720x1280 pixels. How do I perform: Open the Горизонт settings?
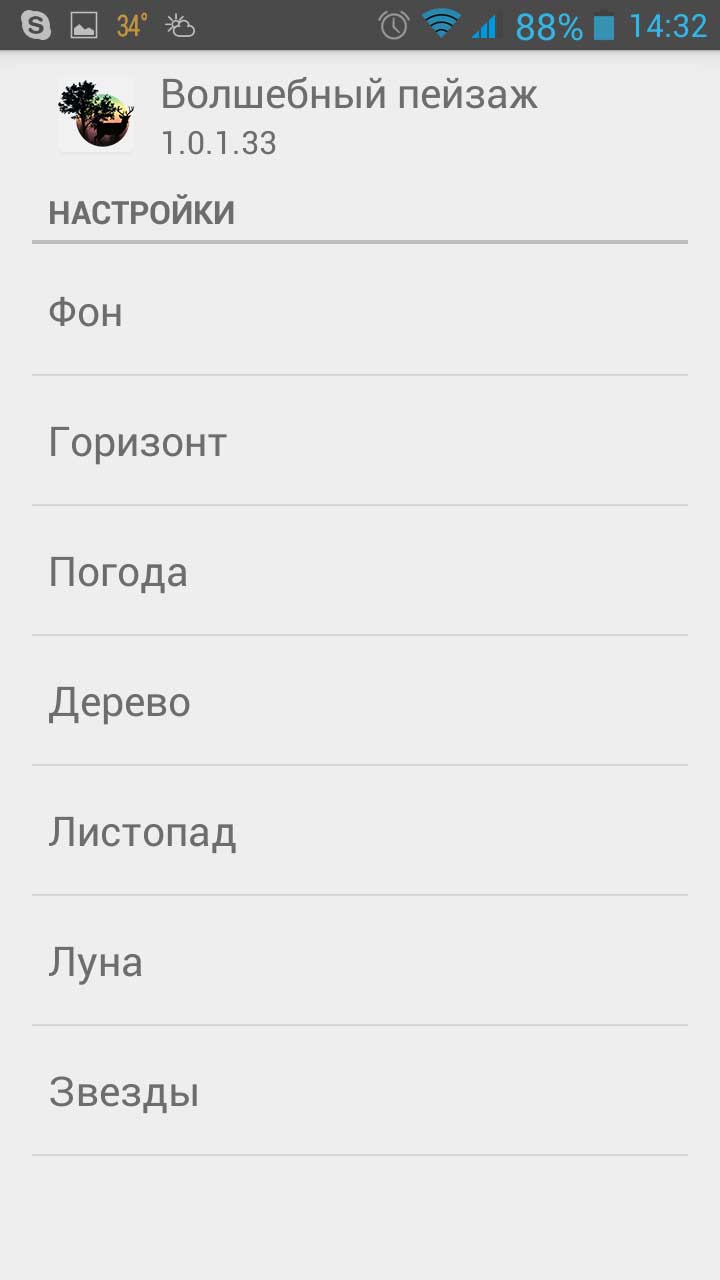tap(360, 441)
